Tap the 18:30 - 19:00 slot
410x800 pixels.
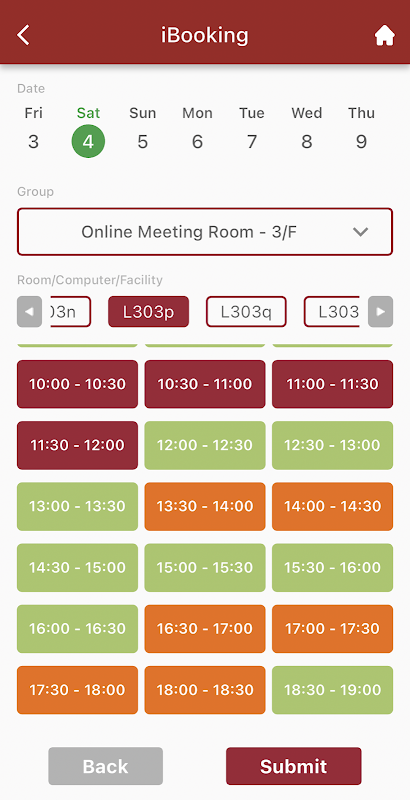tap(332, 690)
